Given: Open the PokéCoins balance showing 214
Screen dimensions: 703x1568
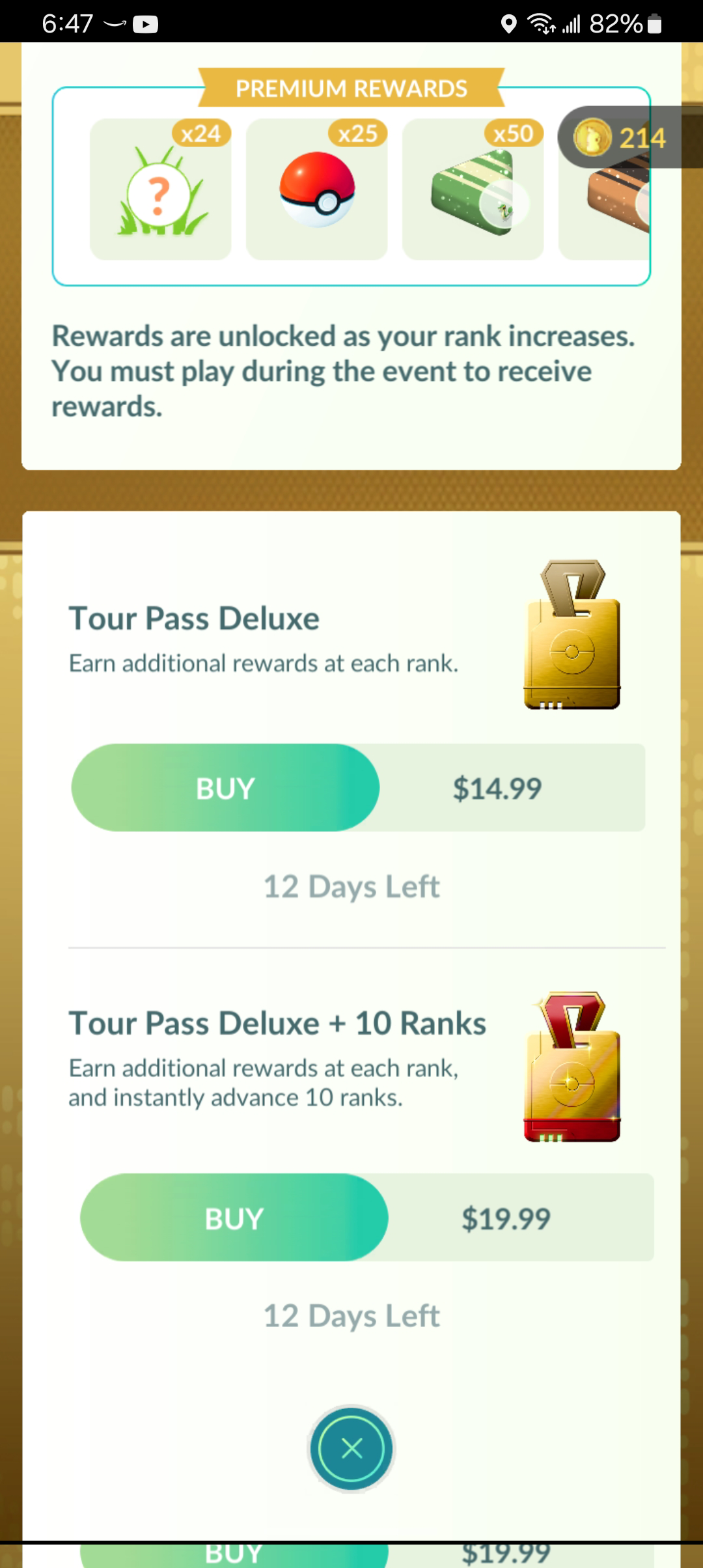Looking at the screenshot, I should pos(620,137).
